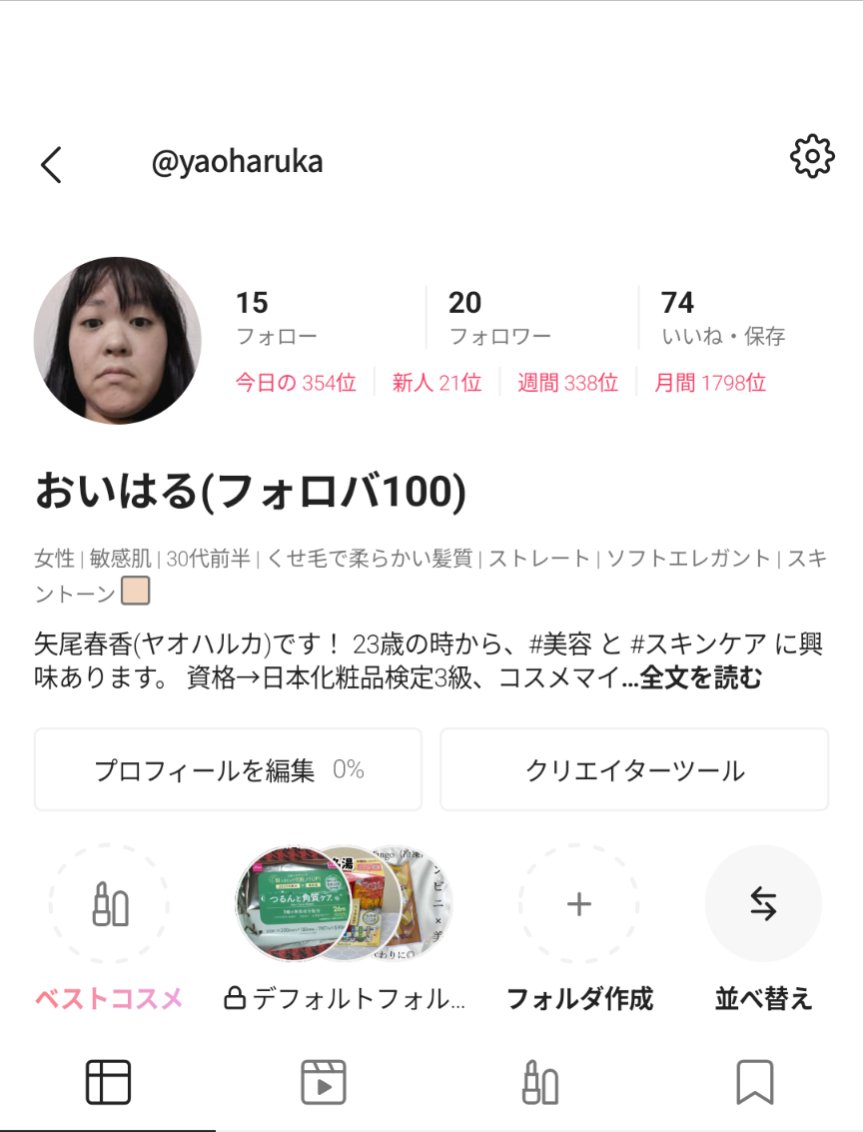The image size is (863, 1132).
Task: Open the 並べ替え sort icon
Action: (763, 904)
